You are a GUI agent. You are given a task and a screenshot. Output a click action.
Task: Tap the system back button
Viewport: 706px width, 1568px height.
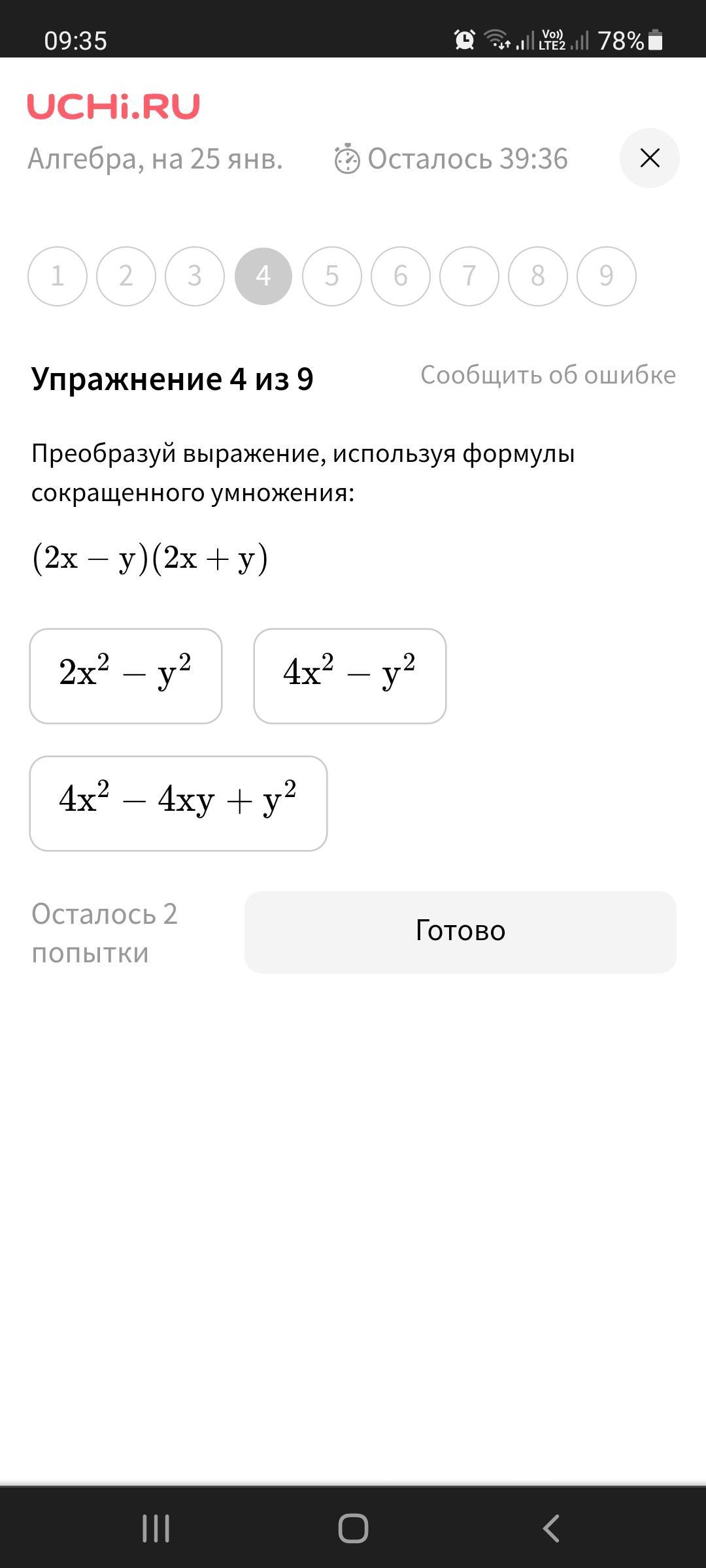pyautogui.click(x=551, y=1527)
